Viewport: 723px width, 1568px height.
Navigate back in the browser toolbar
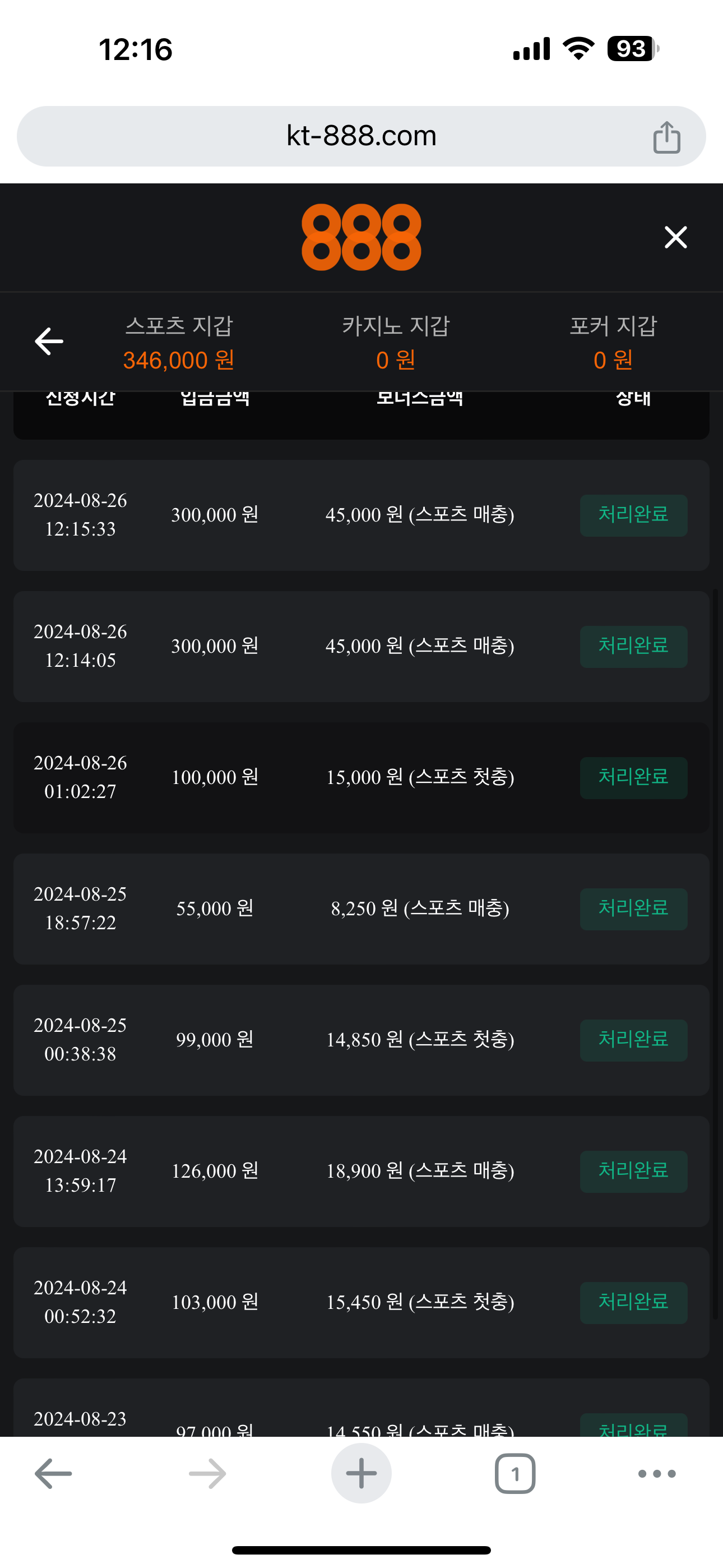click(54, 1474)
